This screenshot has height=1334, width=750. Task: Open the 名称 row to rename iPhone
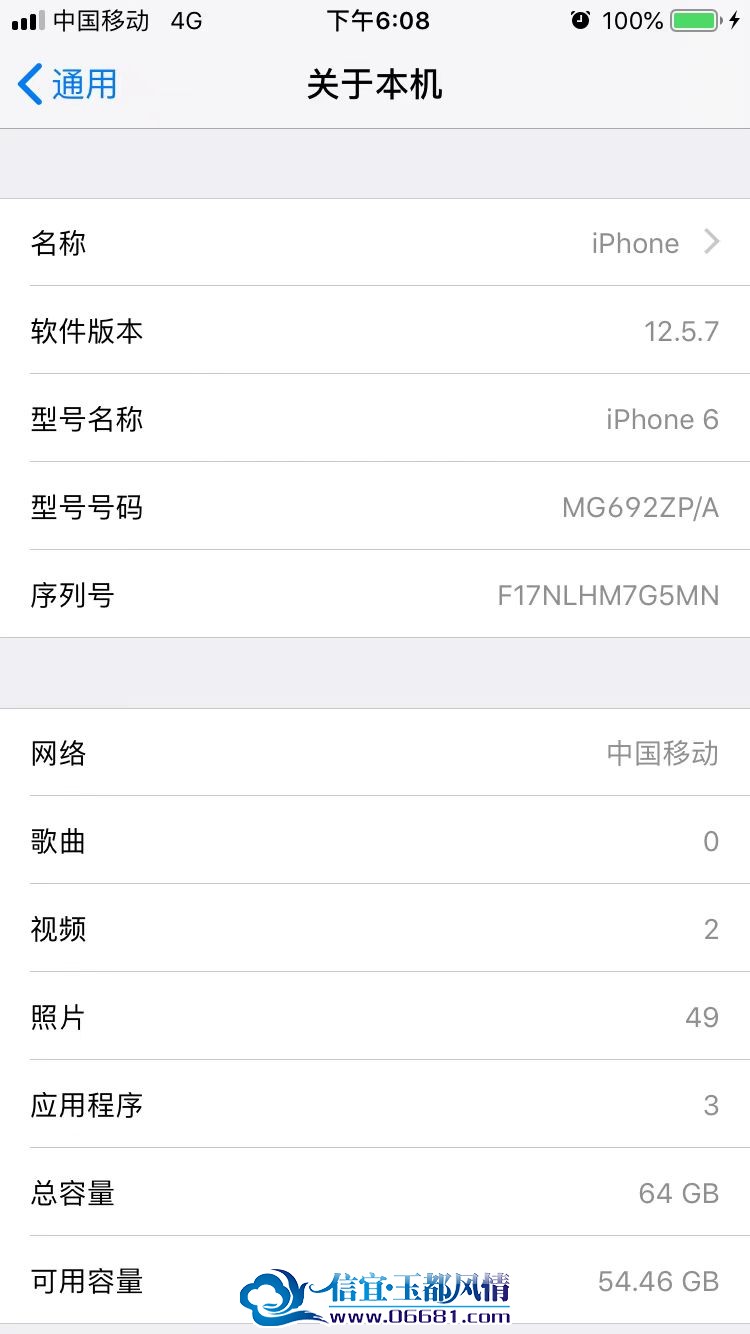click(x=375, y=243)
